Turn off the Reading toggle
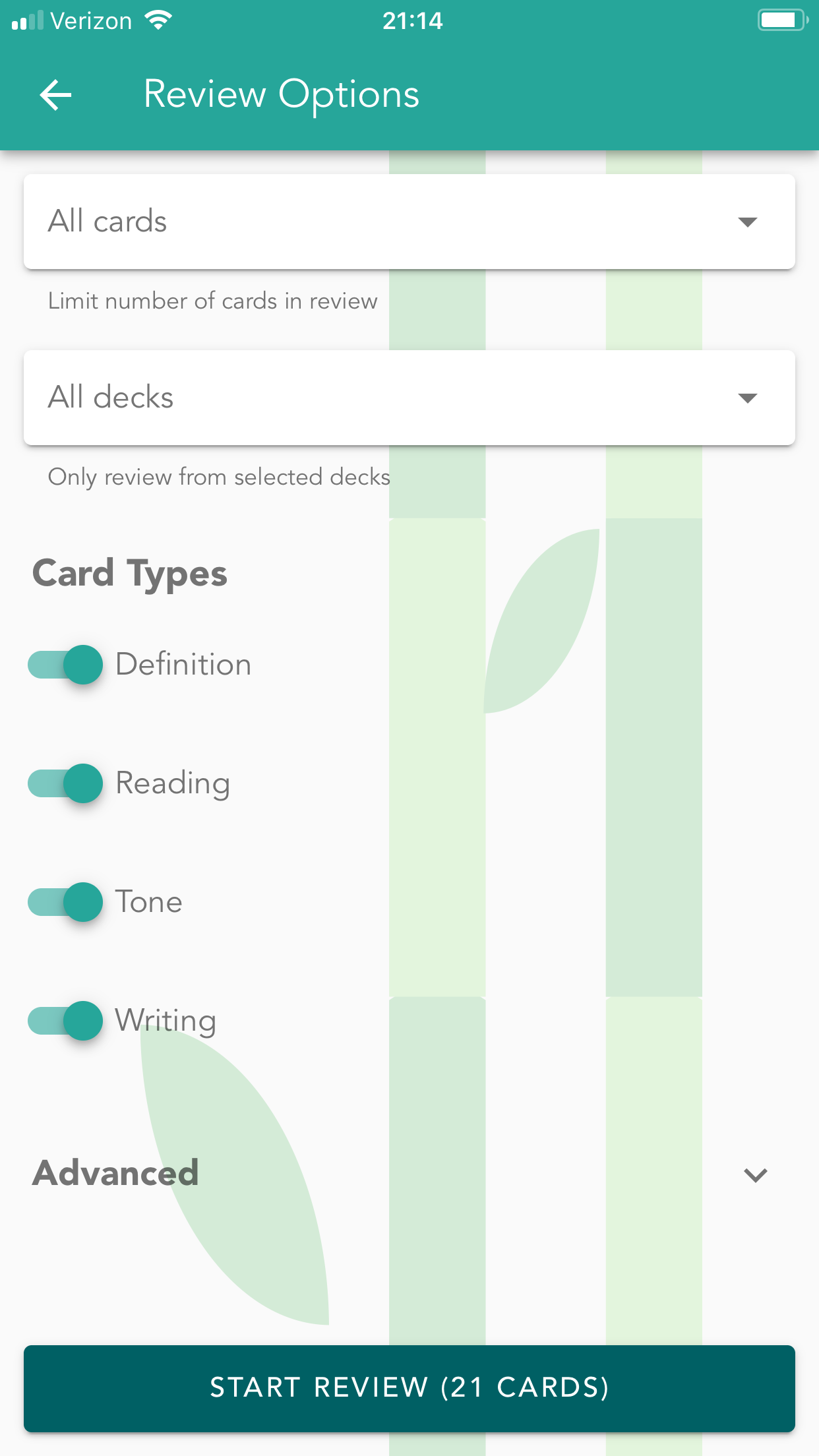 pos(65,783)
